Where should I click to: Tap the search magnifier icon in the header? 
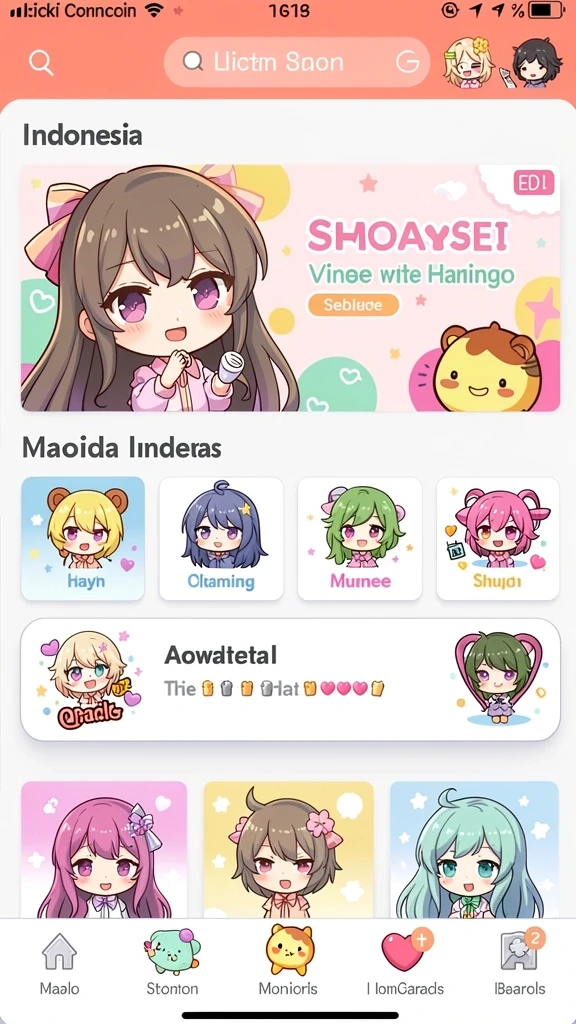tap(41, 63)
